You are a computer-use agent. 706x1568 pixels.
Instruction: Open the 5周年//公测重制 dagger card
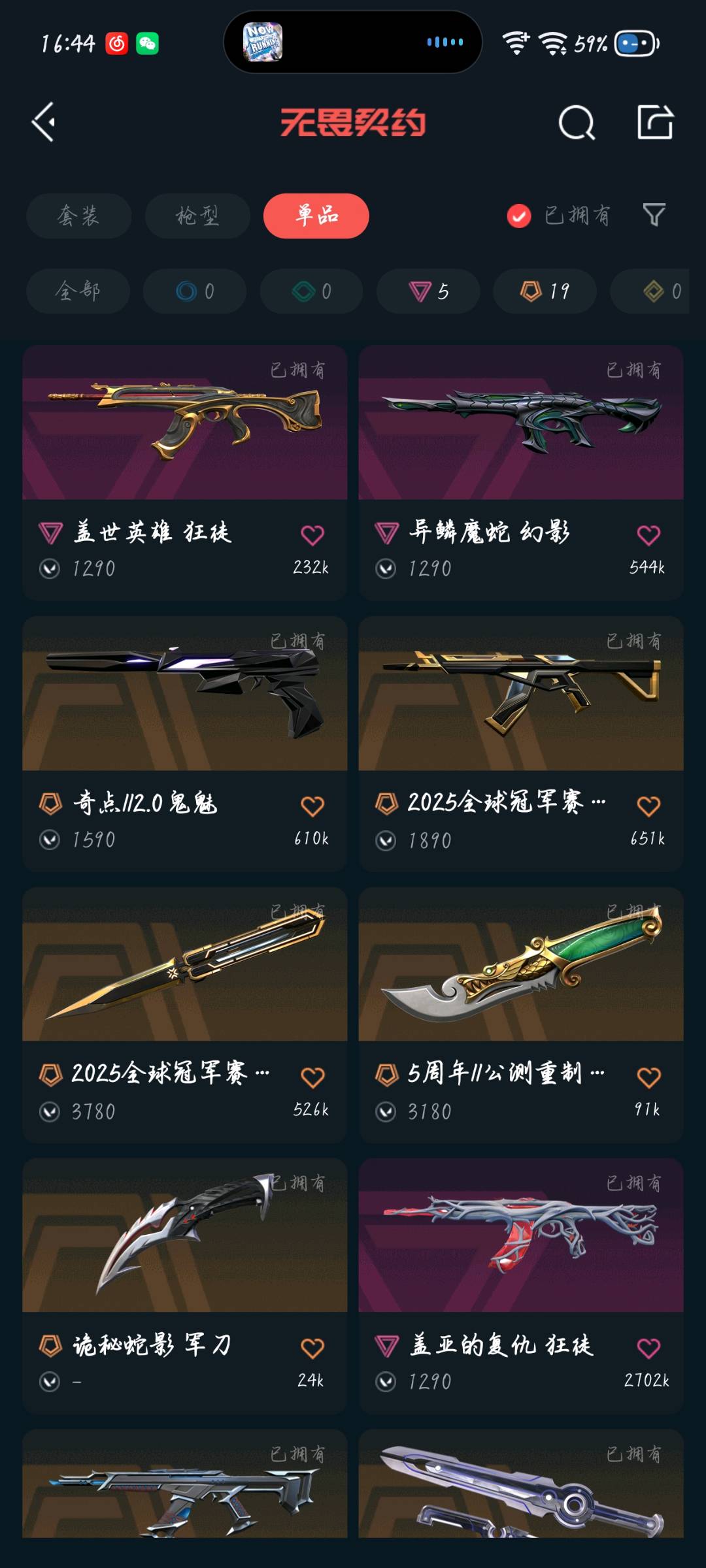521,1015
